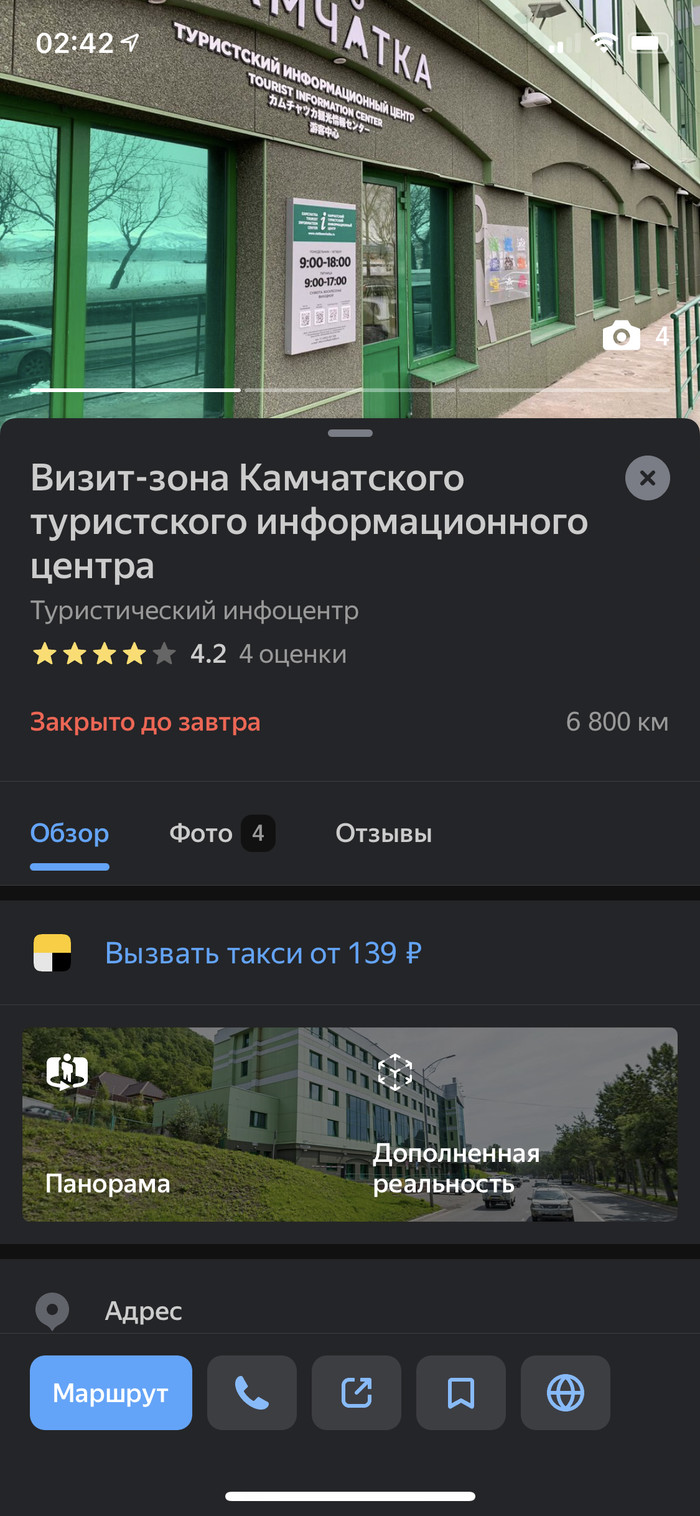Switch to the Фото tab
Screen dimensions: 700x1516
221,833
